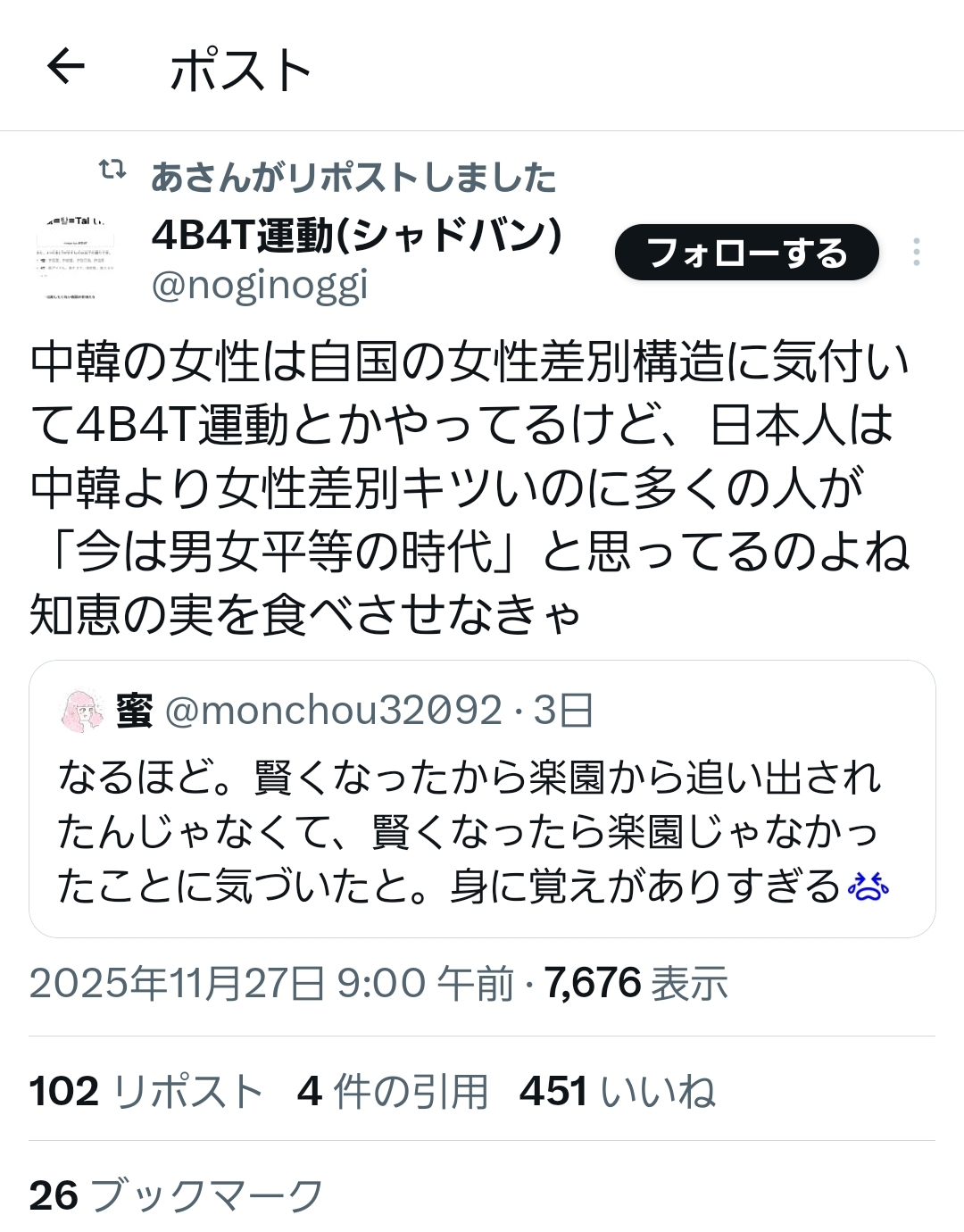
Task: View the 102 リポスト list
Action: (146, 1091)
